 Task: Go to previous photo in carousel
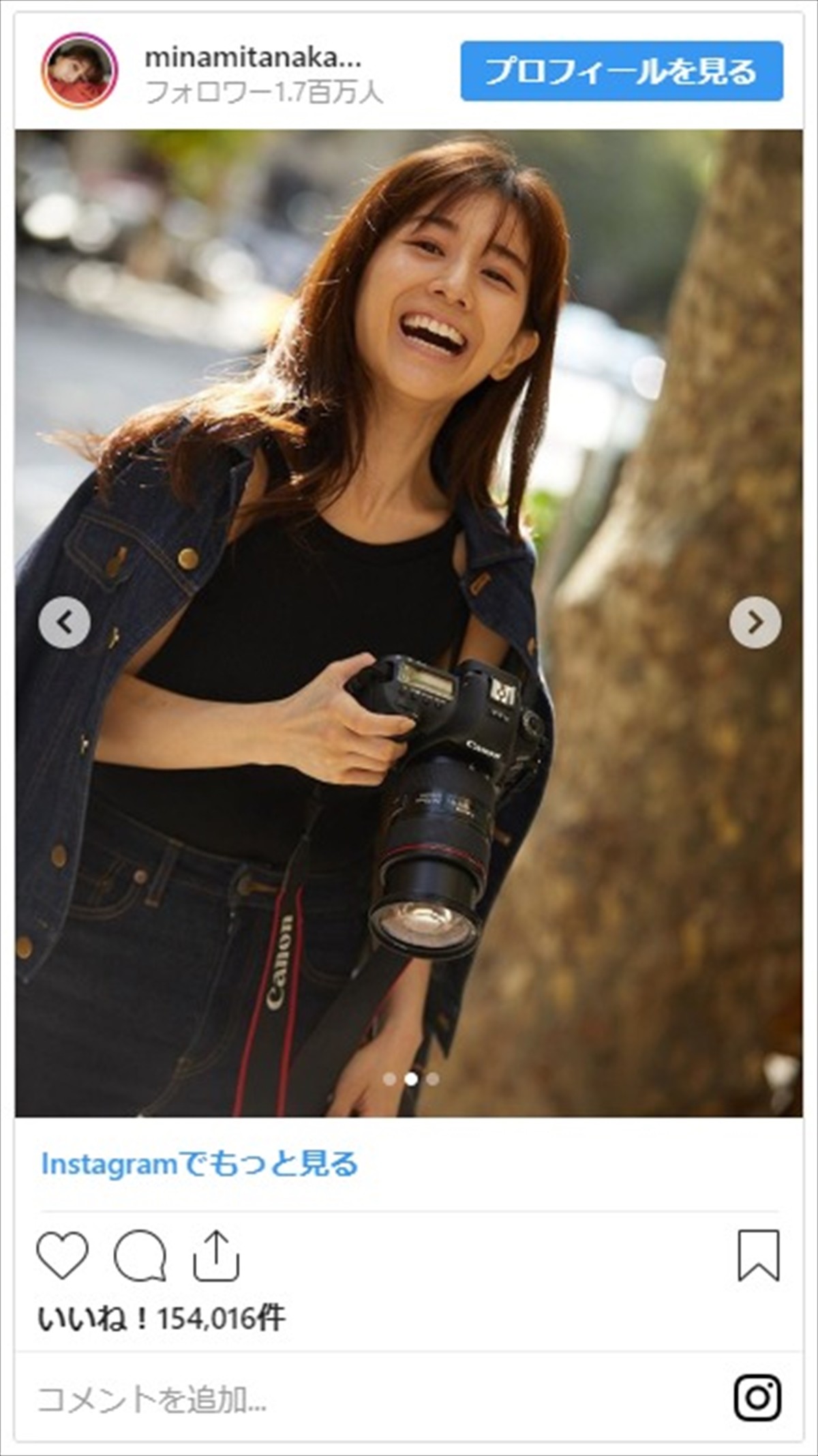click(x=65, y=622)
